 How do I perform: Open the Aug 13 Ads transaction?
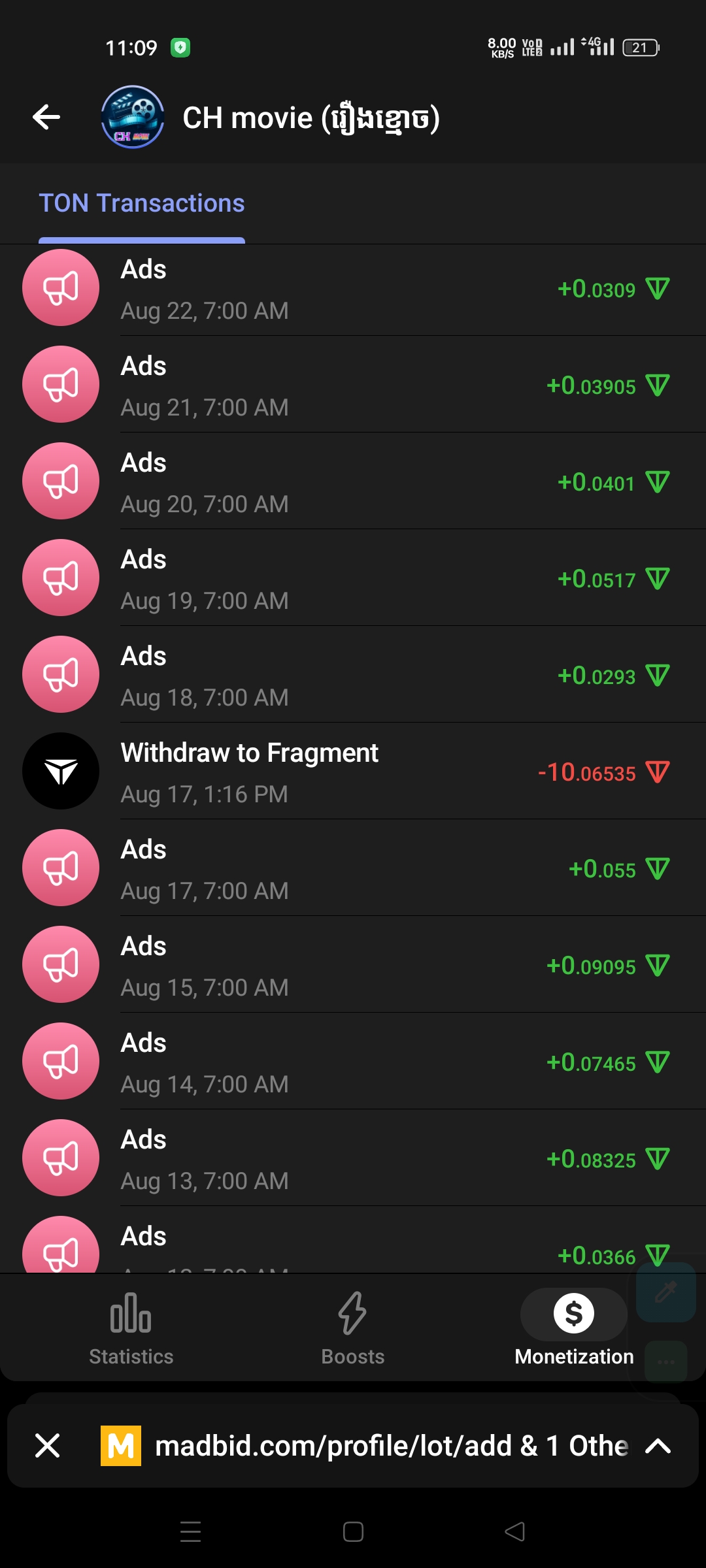tap(353, 1159)
